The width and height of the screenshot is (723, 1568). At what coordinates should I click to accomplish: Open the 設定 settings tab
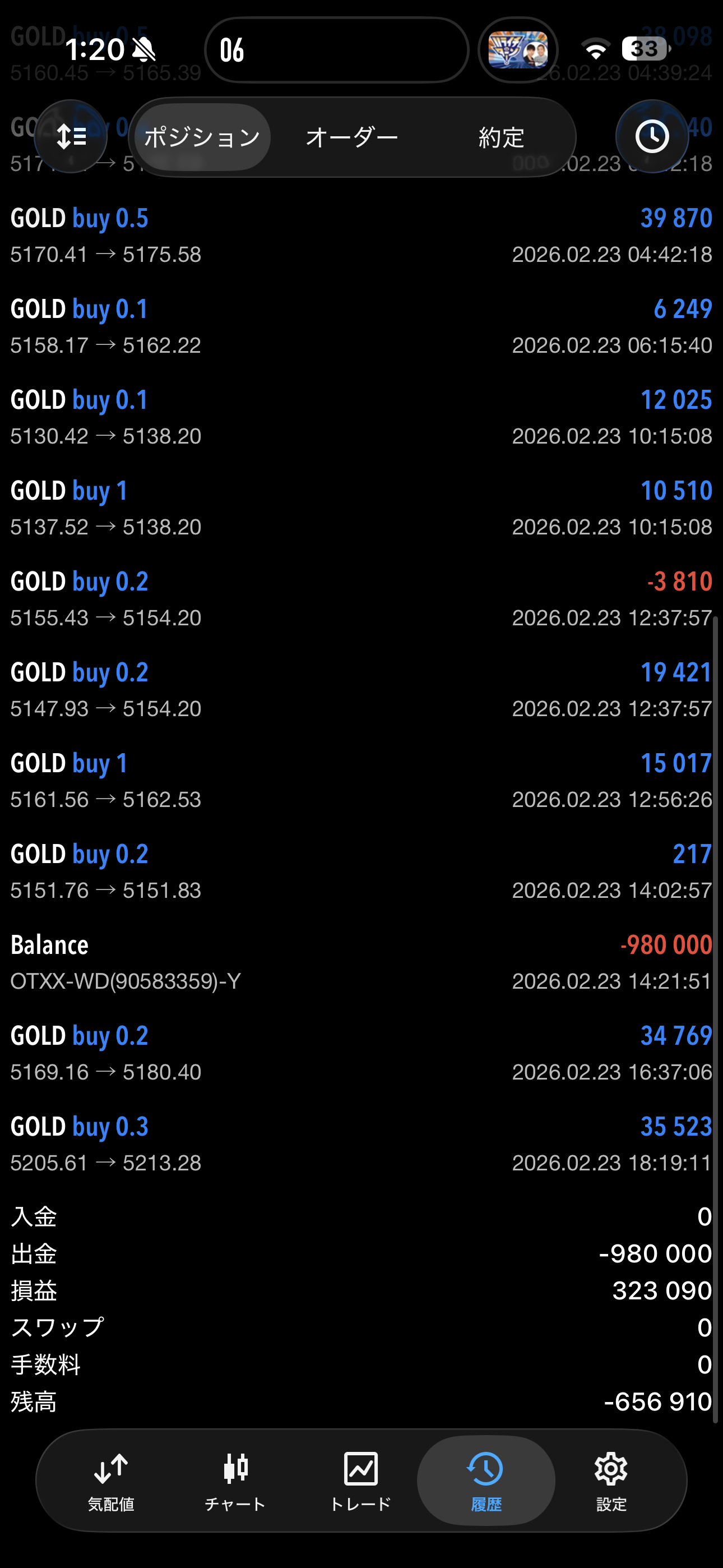point(610,1481)
